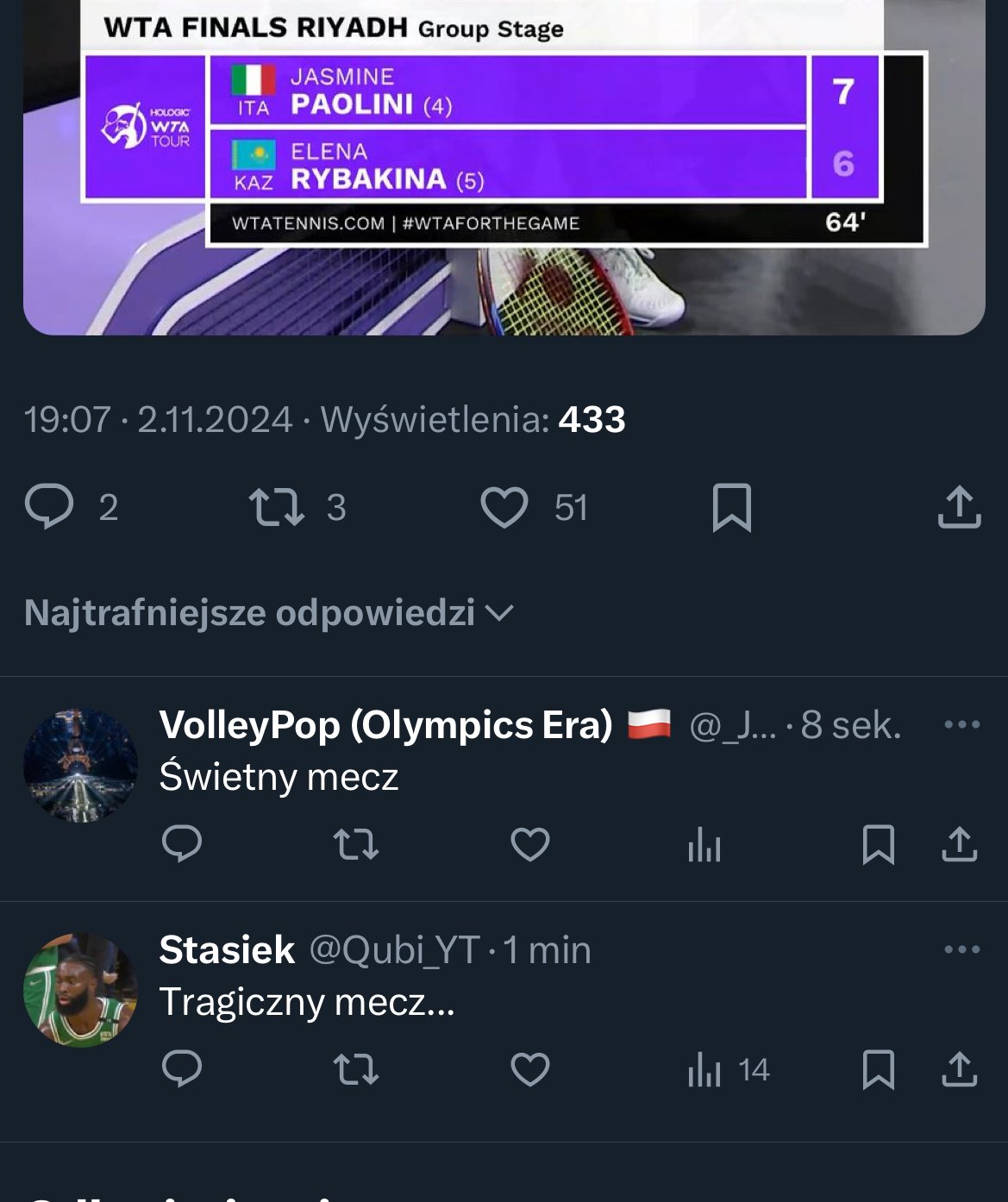
Task: Reply to Stasiek's comment
Action: coord(182,1069)
